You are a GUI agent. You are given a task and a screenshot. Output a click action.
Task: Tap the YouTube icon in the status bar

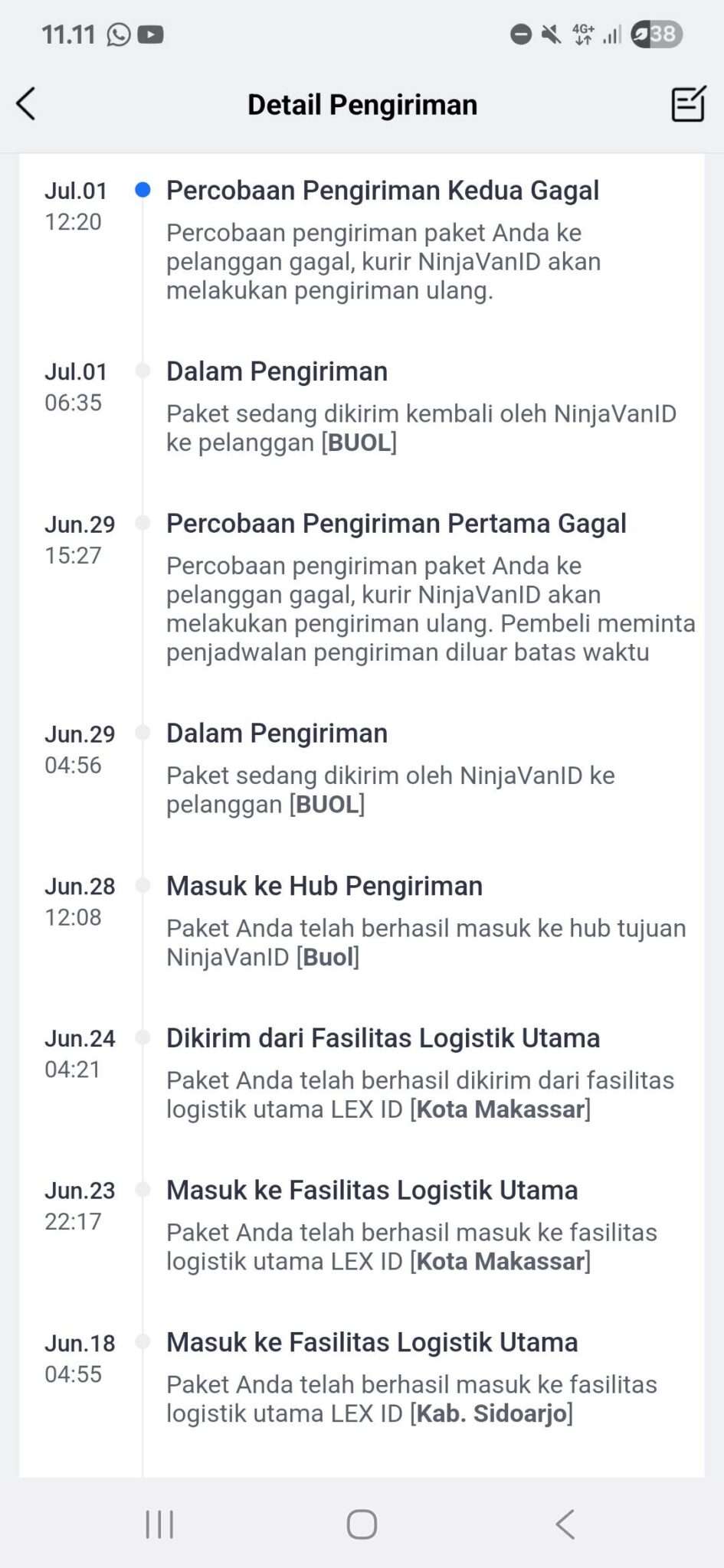click(x=151, y=34)
